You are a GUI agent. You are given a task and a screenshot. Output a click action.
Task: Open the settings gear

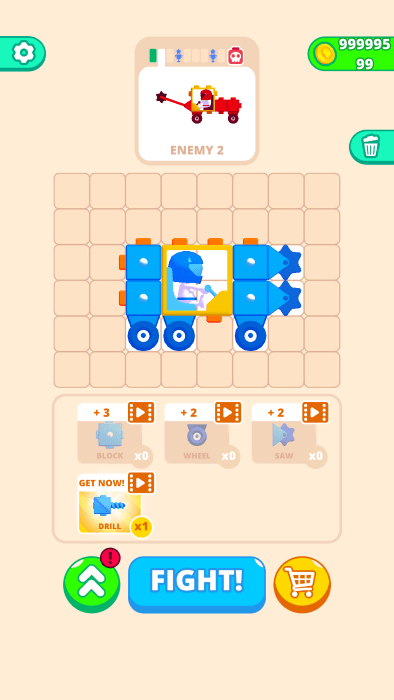[x=22, y=54]
